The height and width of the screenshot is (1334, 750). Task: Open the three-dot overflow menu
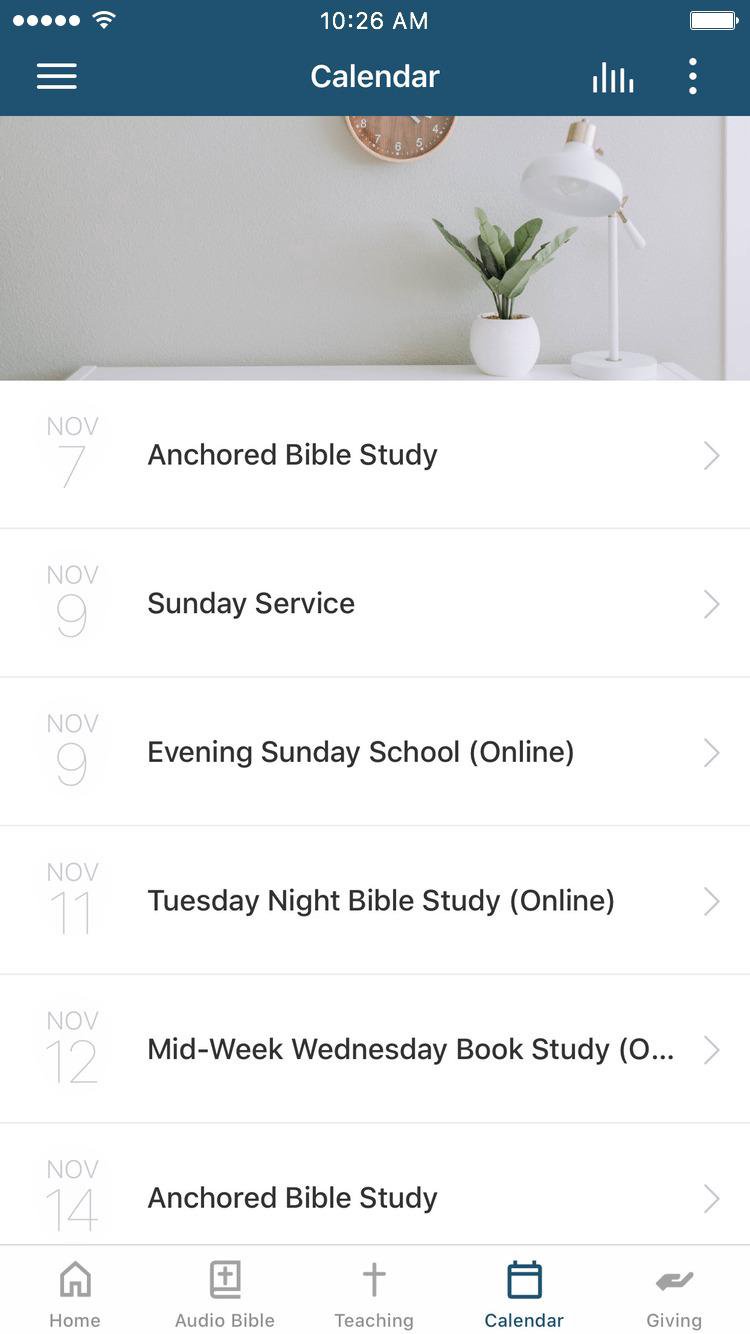[x=692, y=76]
